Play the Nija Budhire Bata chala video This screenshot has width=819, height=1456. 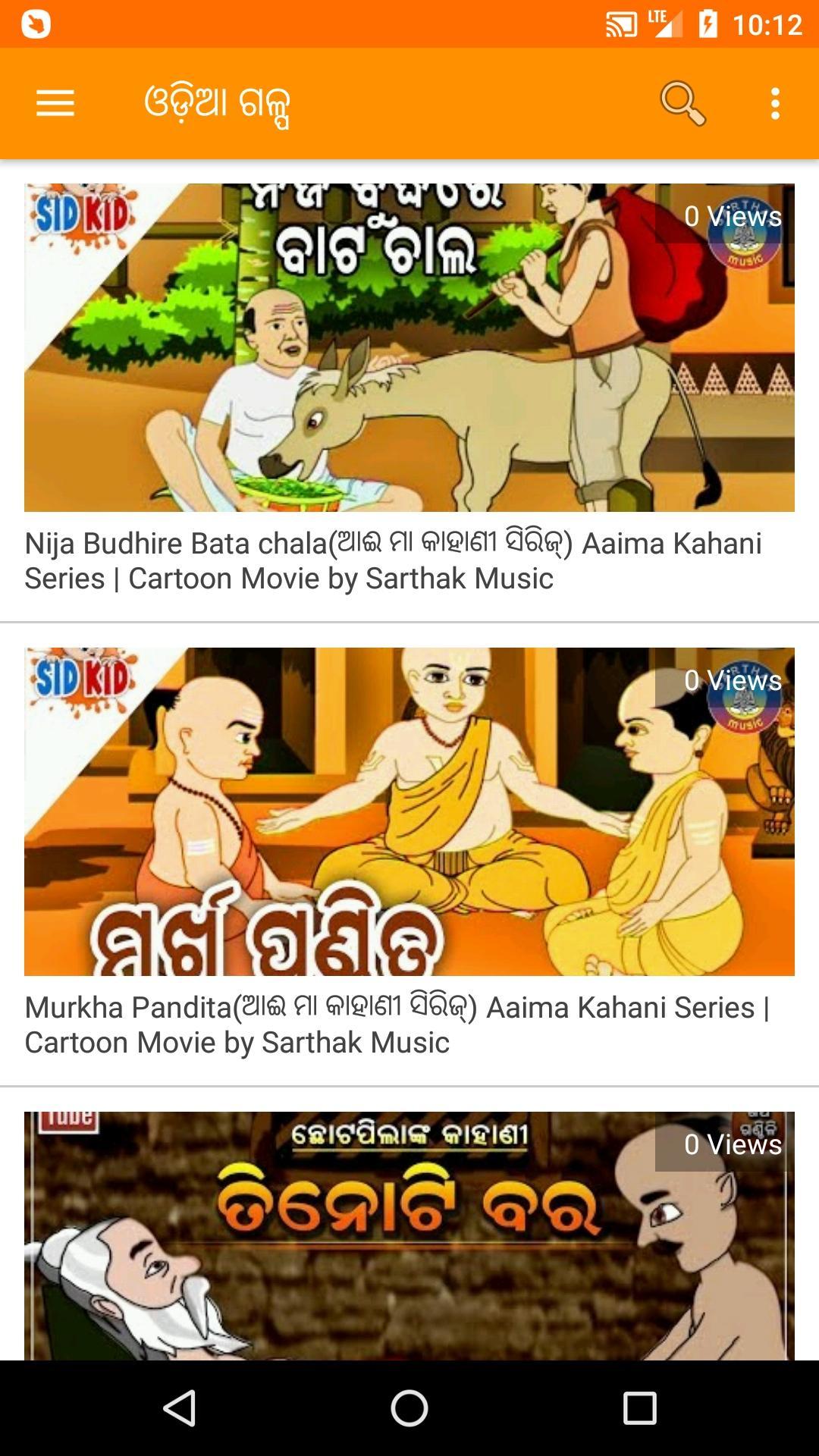[409, 347]
